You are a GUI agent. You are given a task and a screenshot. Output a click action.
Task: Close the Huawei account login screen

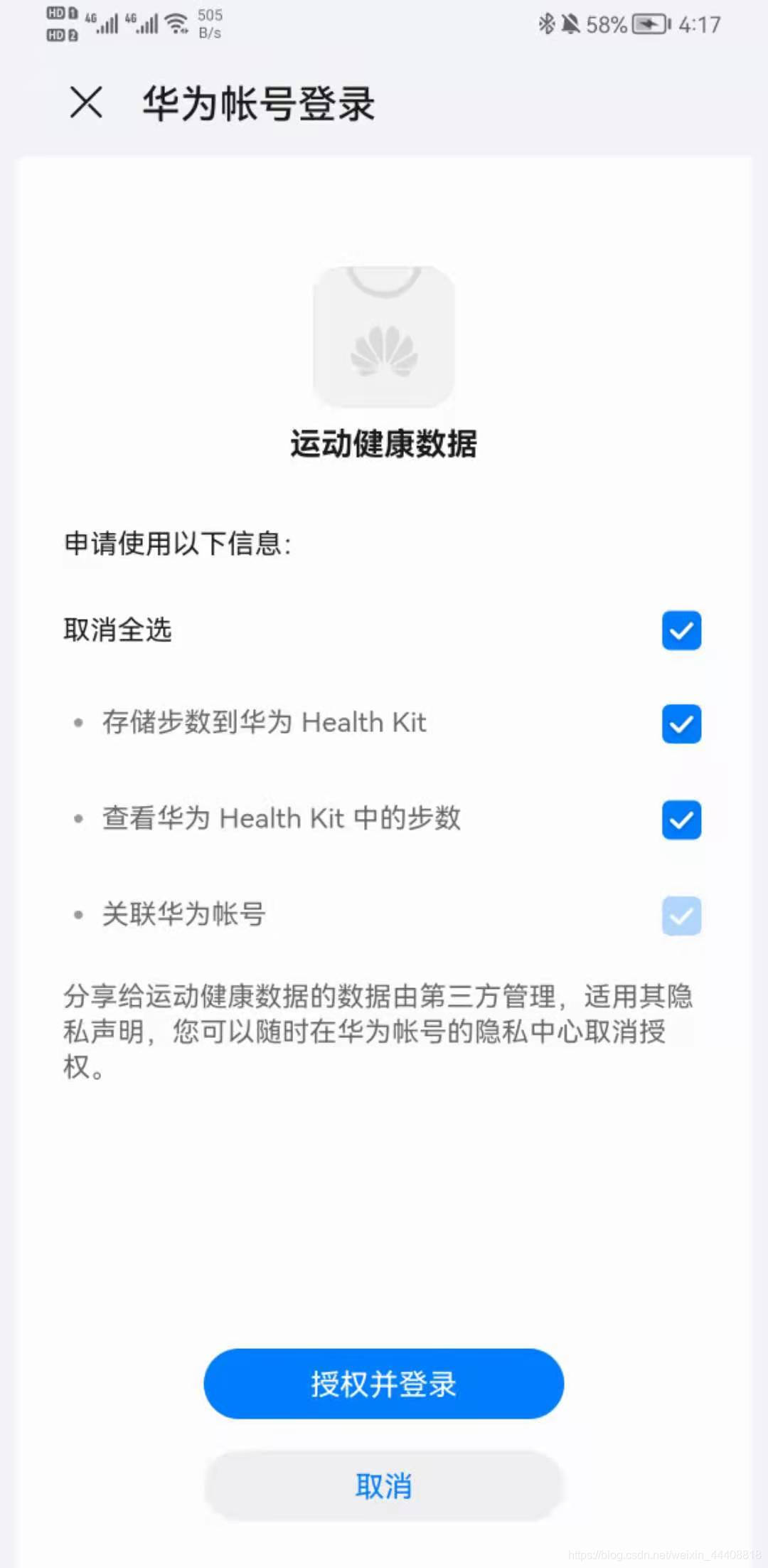click(86, 102)
